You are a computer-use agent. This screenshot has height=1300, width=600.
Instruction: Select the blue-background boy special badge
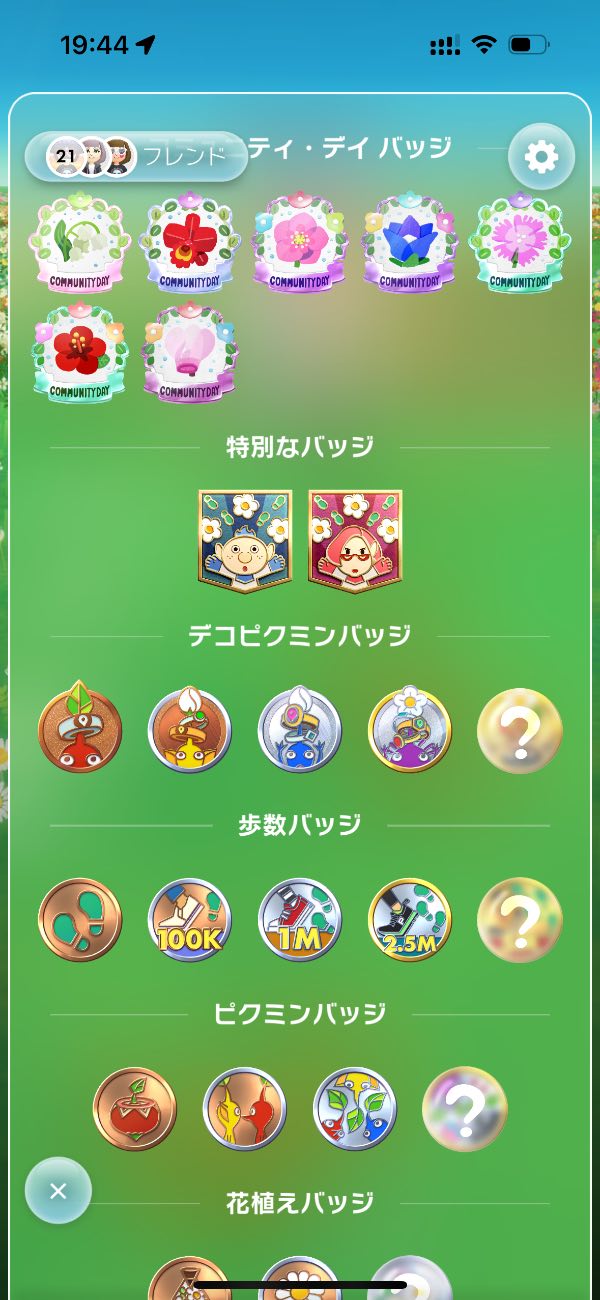[245, 541]
